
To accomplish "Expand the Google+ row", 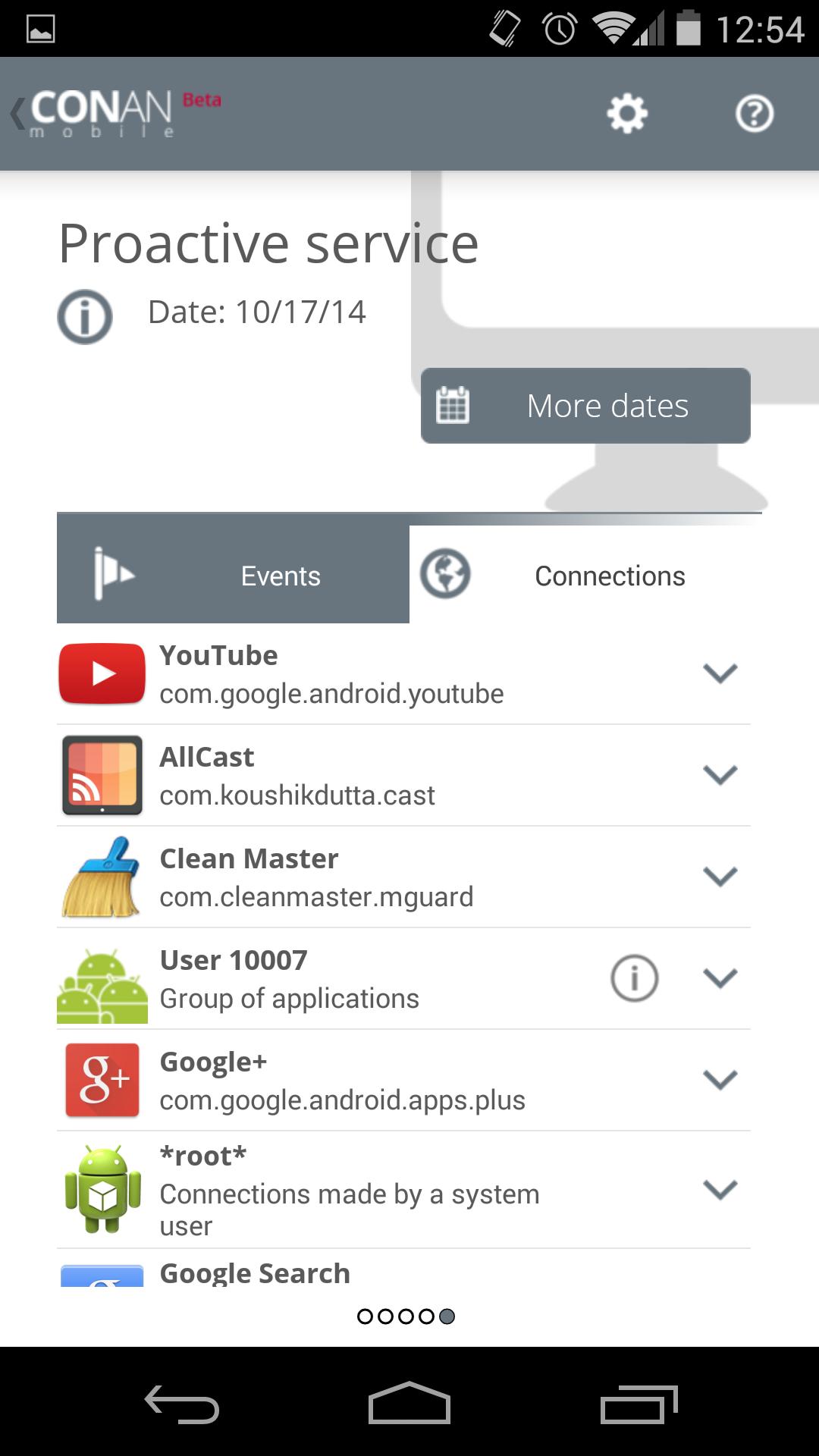I will point(720,1079).
